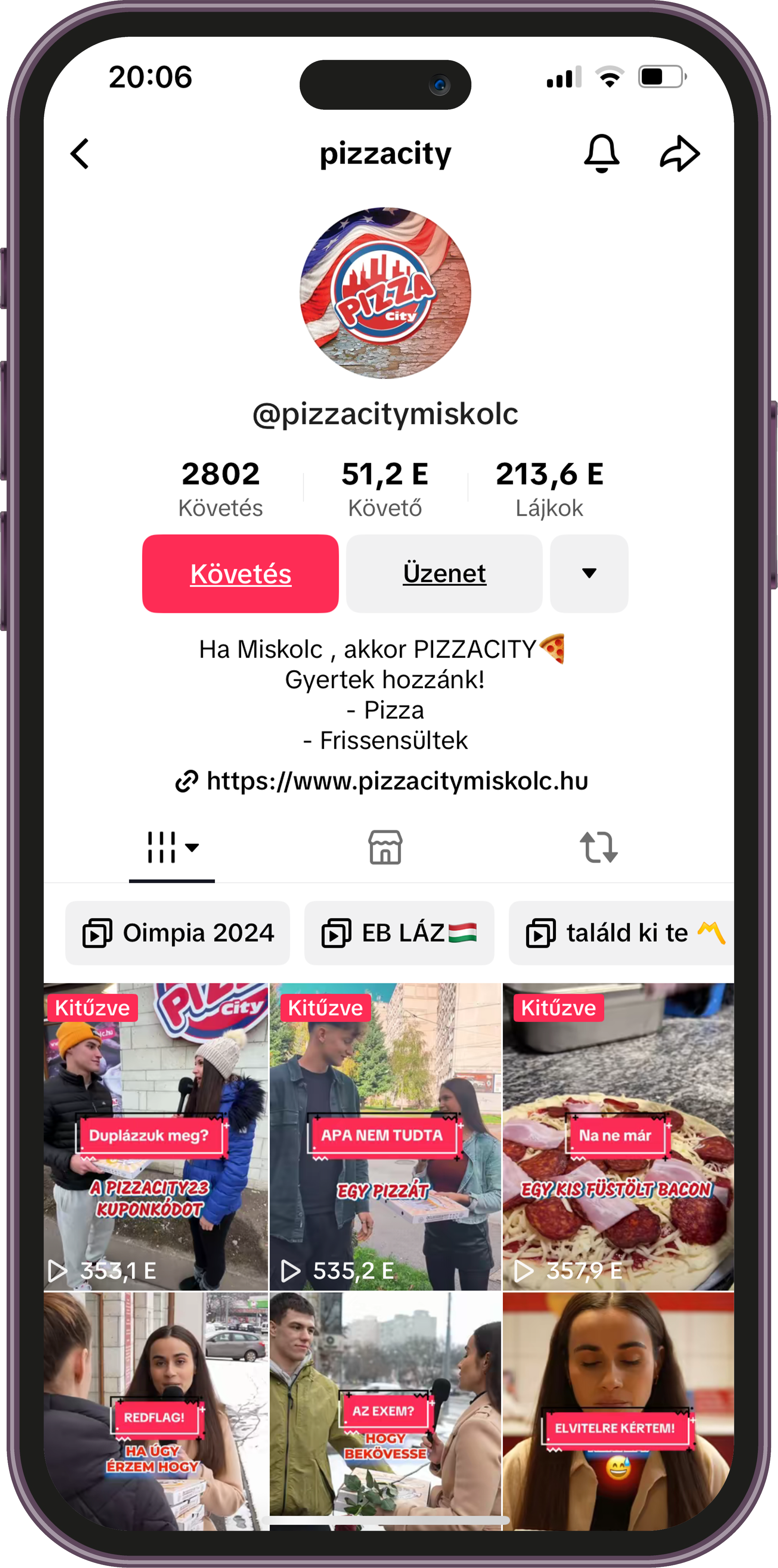The height and width of the screenshot is (1568, 778).
Task: Switch to the reposts tab
Action: [598, 847]
